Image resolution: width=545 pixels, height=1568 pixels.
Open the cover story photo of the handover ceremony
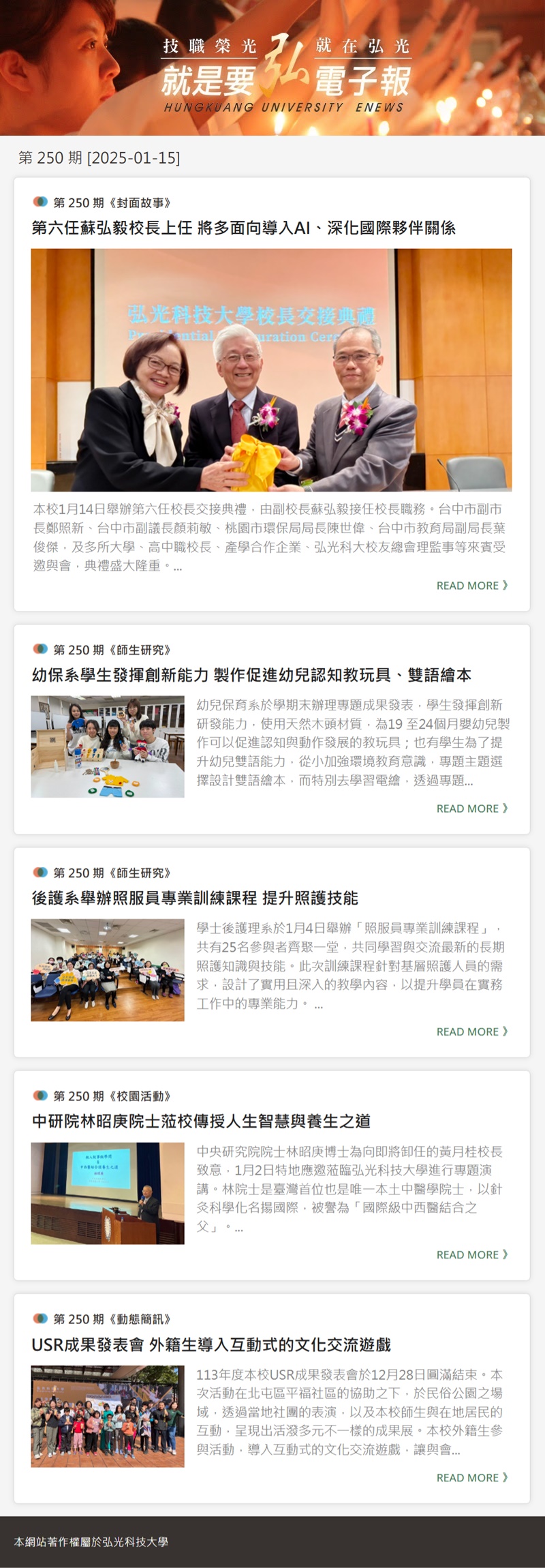(271, 370)
